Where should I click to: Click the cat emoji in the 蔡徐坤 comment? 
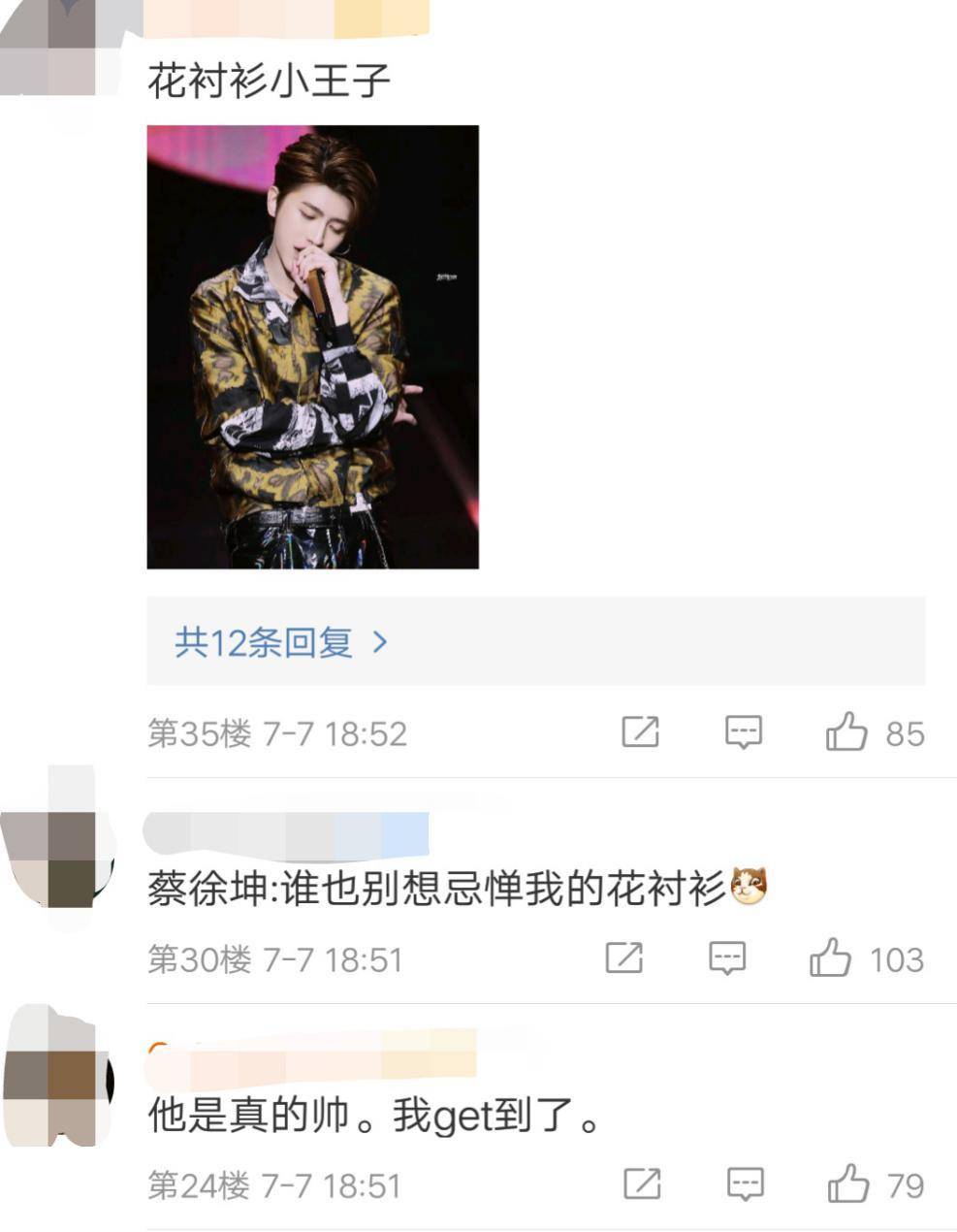[x=747, y=883]
